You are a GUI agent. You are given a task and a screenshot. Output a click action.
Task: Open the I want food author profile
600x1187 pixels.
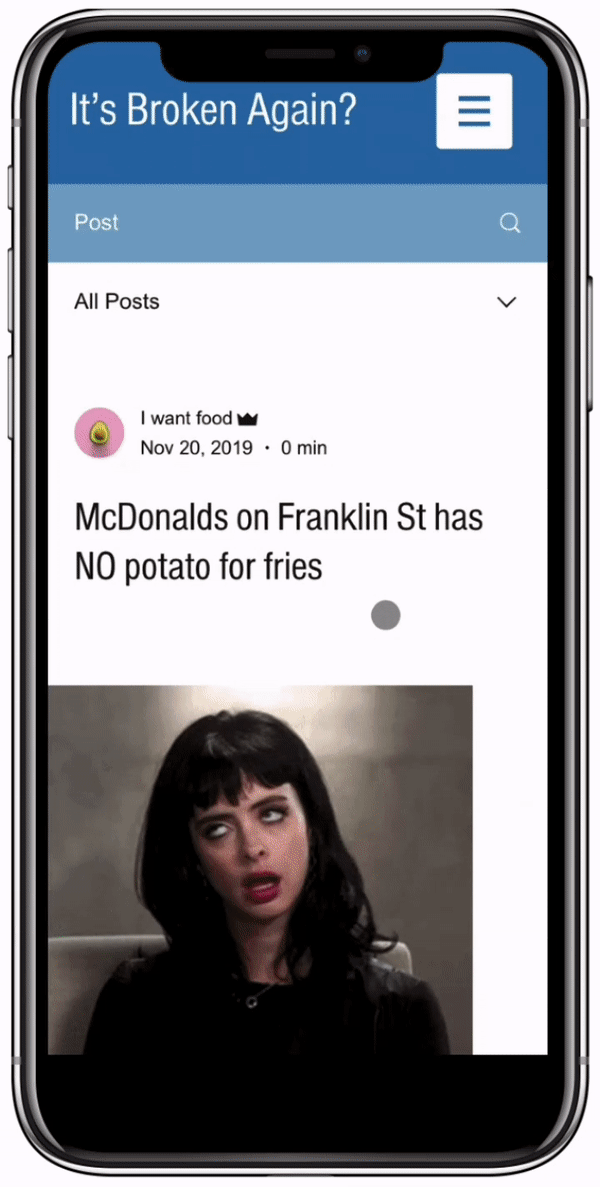pyautogui.click(x=186, y=418)
